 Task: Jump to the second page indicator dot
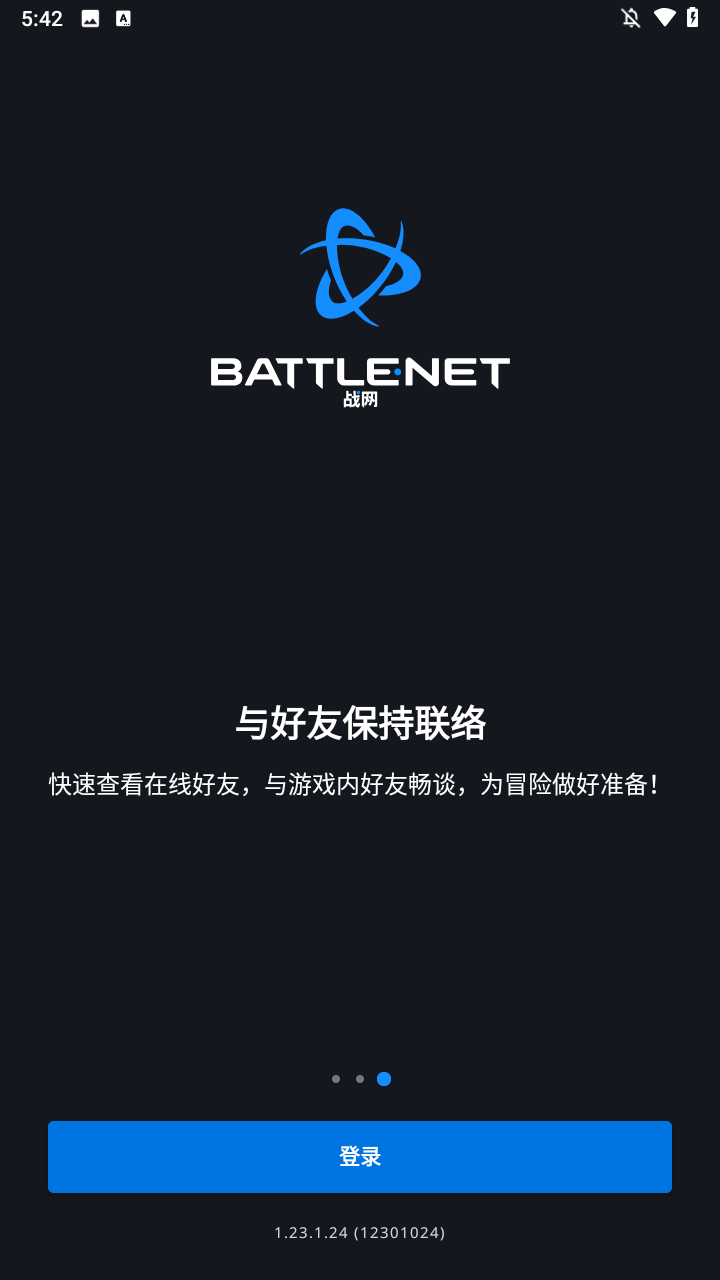[x=360, y=1079]
